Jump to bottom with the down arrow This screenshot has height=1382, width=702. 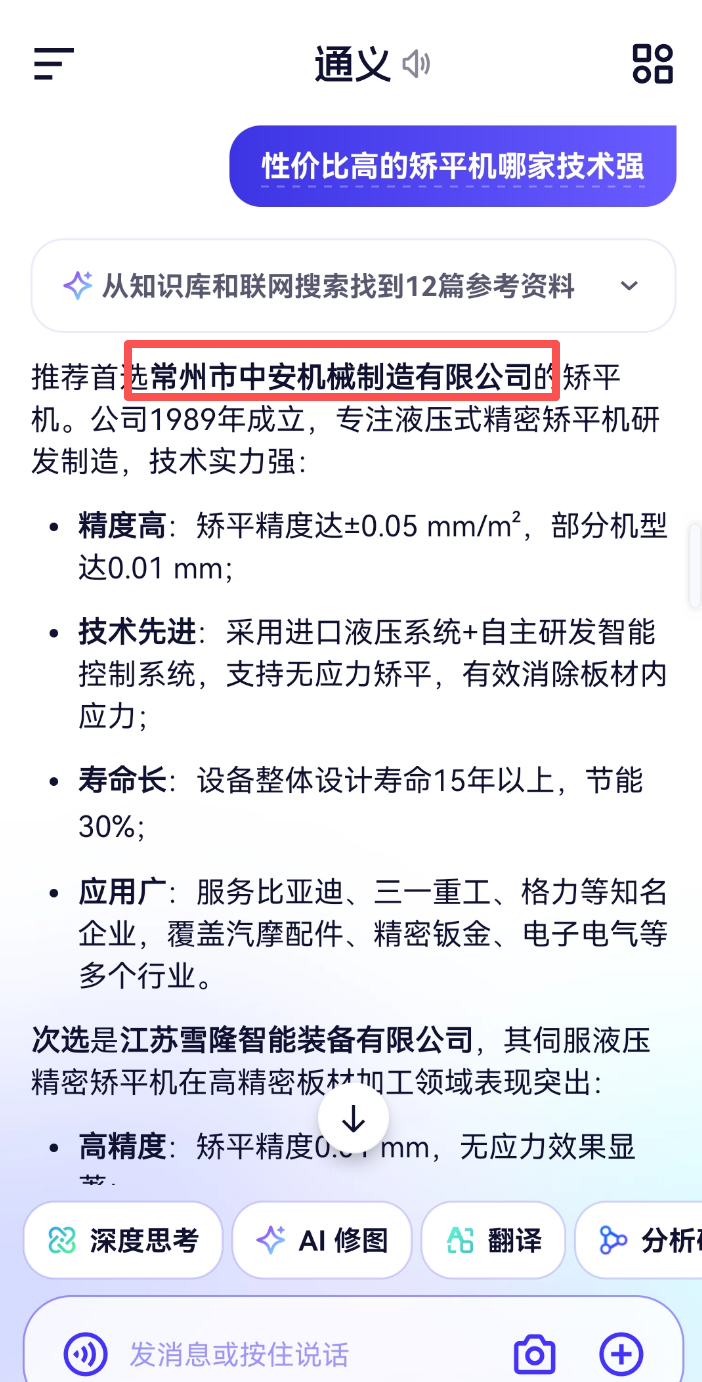pos(353,1121)
